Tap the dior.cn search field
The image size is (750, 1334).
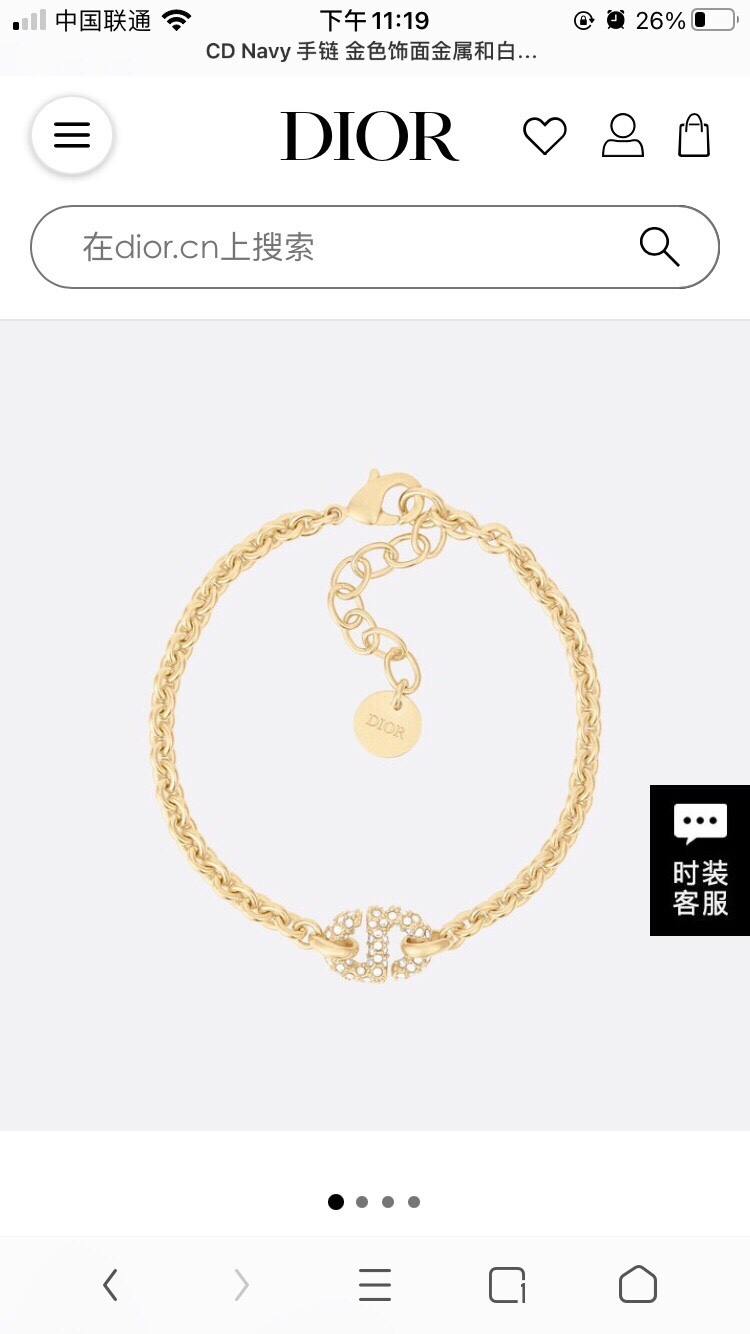pyautogui.click(x=375, y=247)
